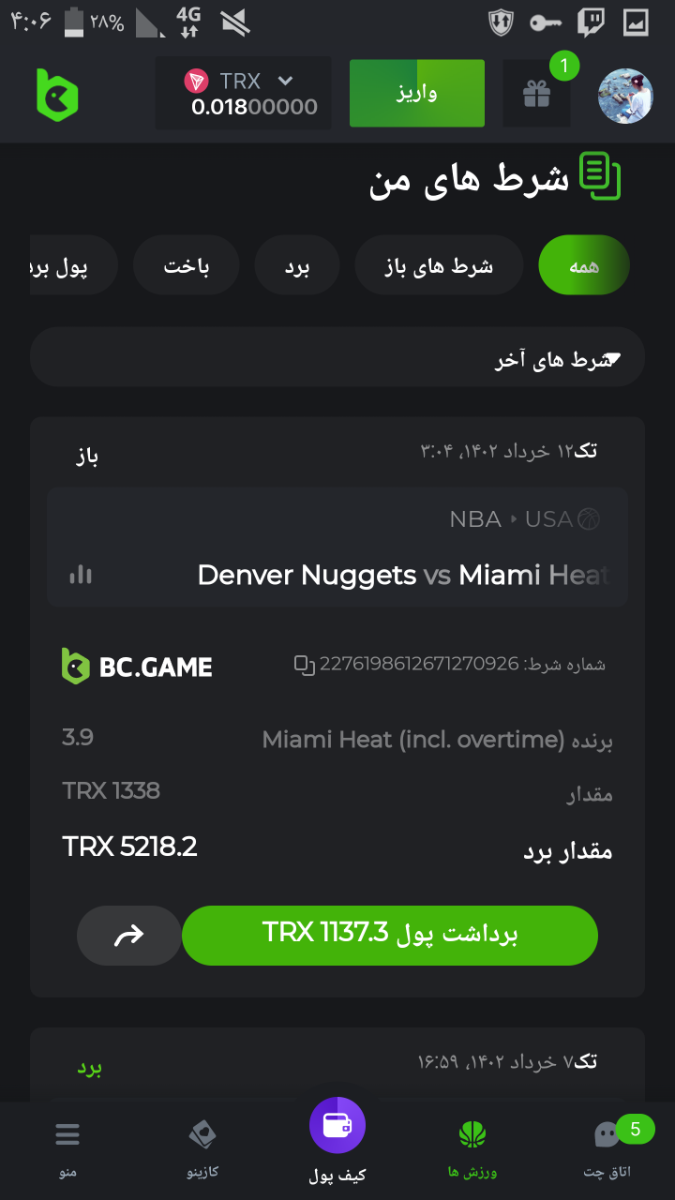Switch to the شرط های باز filter

point(439,266)
